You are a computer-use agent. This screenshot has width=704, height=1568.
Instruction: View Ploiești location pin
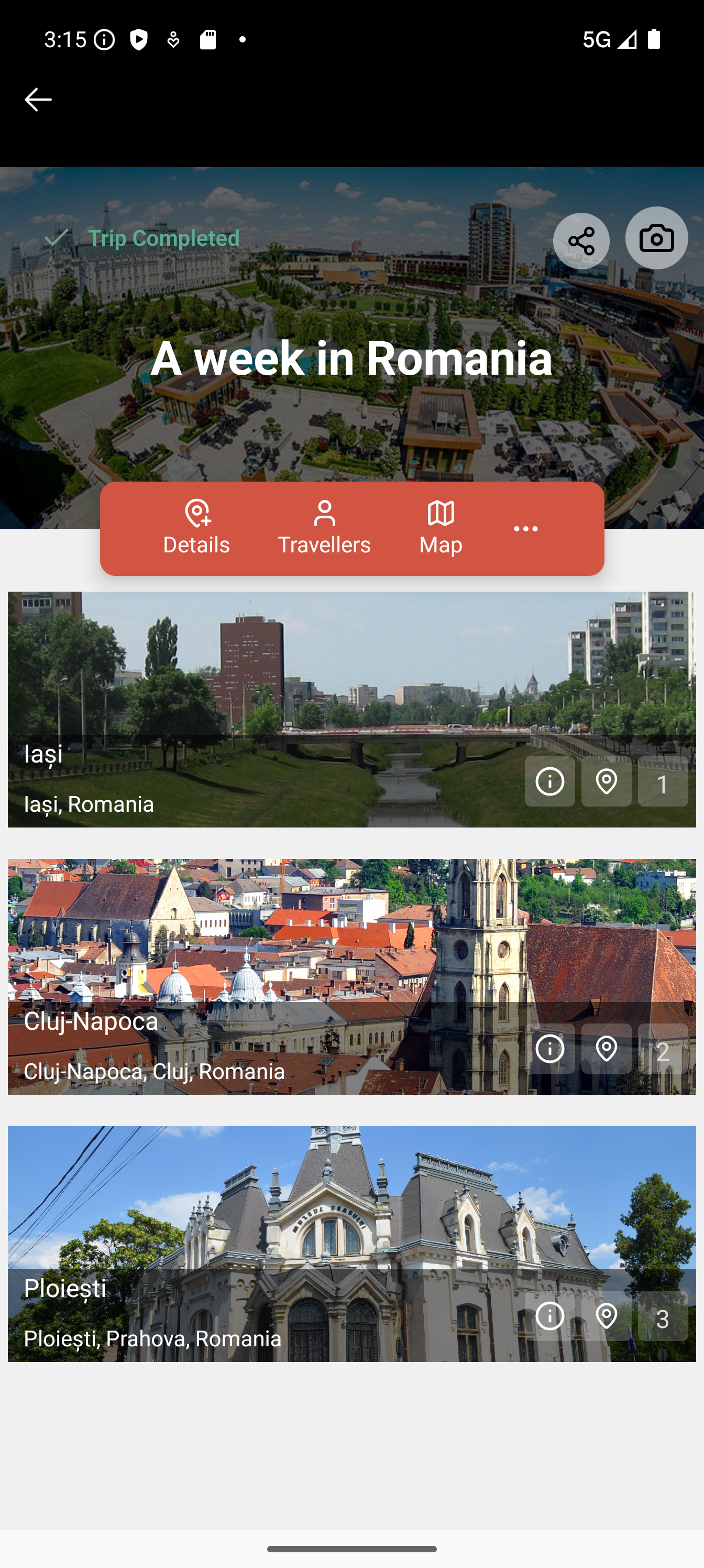(x=606, y=1316)
